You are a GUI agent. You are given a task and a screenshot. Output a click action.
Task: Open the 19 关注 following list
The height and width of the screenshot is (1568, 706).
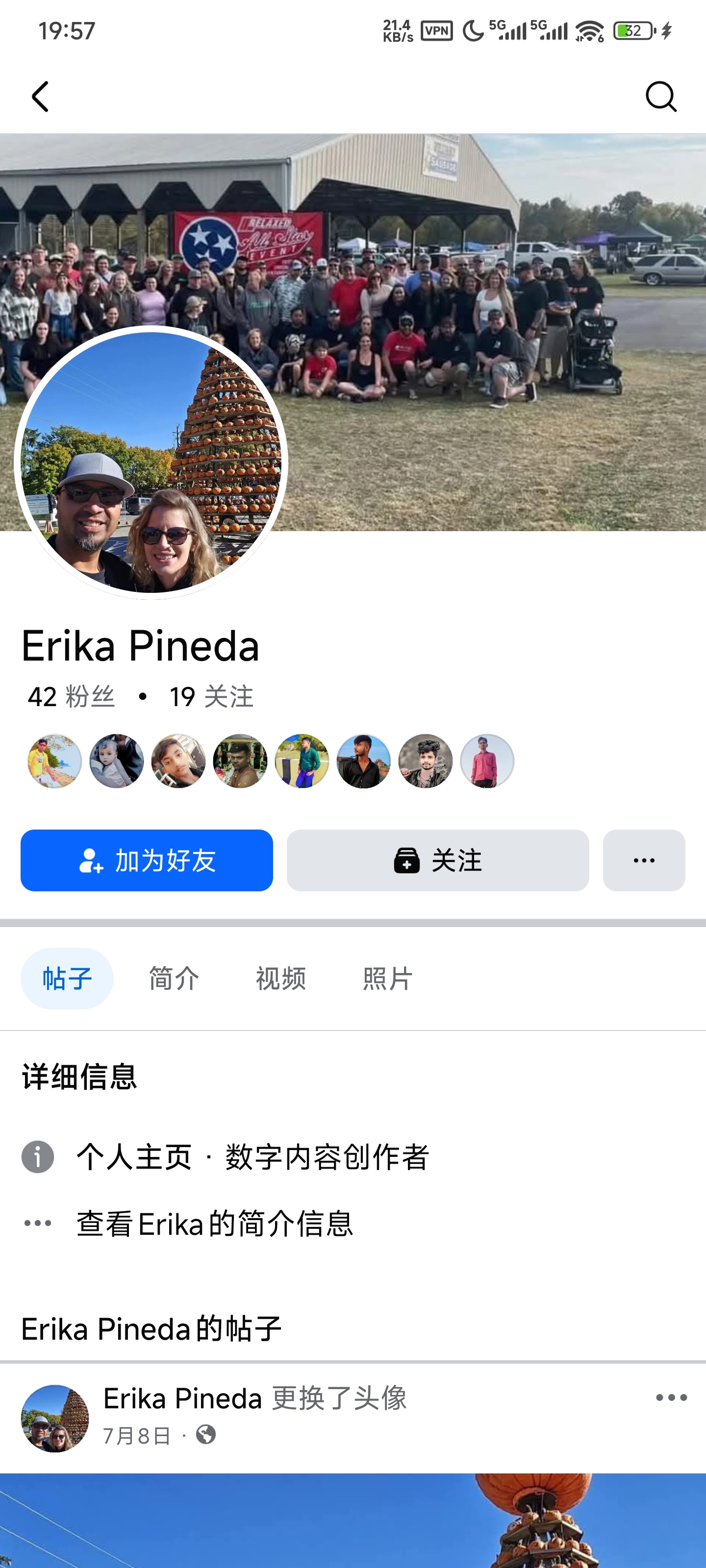point(211,696)
